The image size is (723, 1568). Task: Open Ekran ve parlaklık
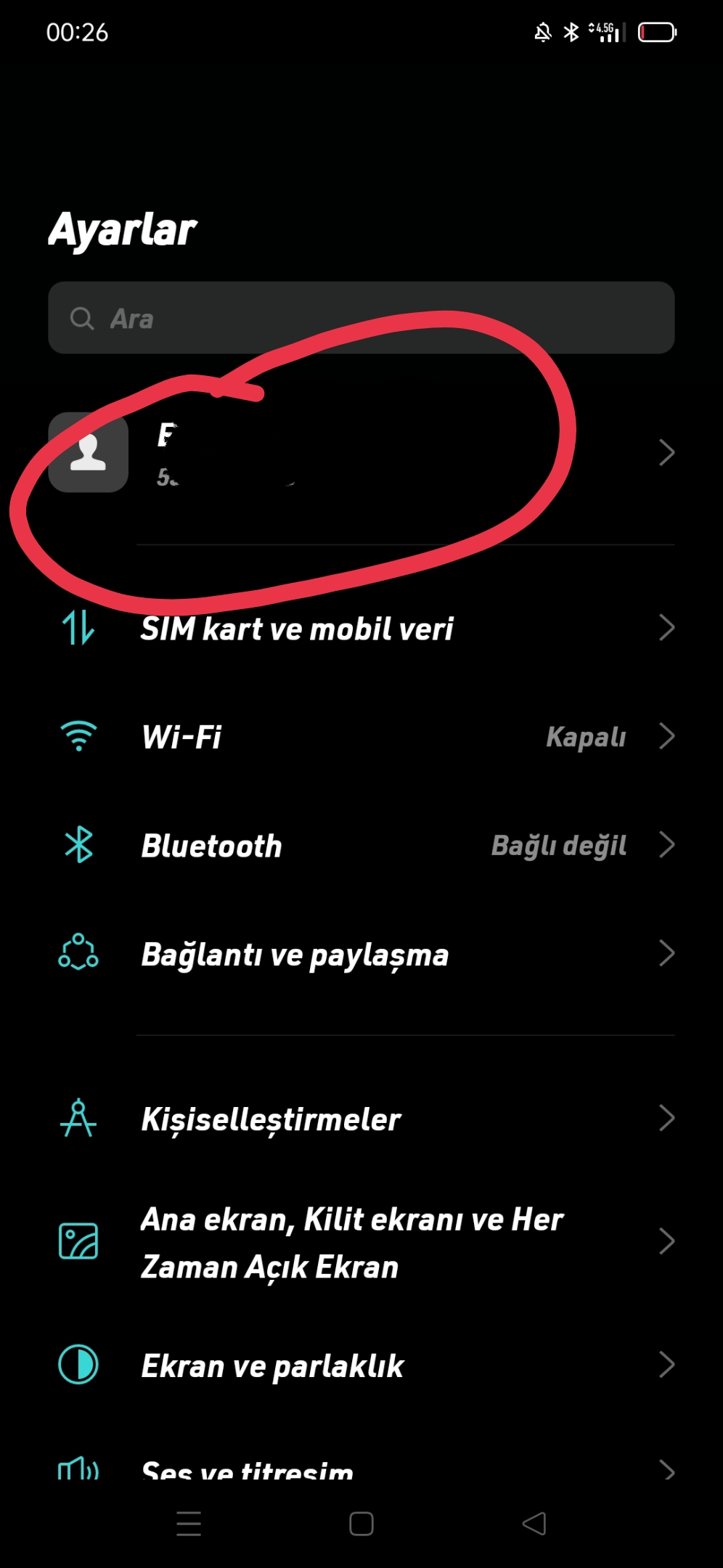361,1365
